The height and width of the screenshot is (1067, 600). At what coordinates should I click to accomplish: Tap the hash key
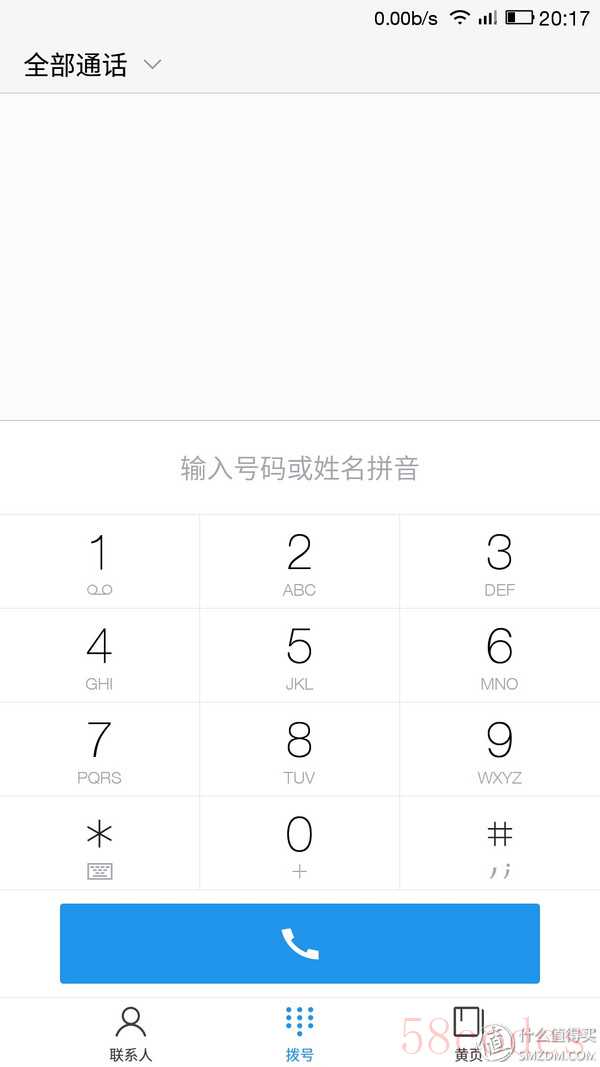500,843
